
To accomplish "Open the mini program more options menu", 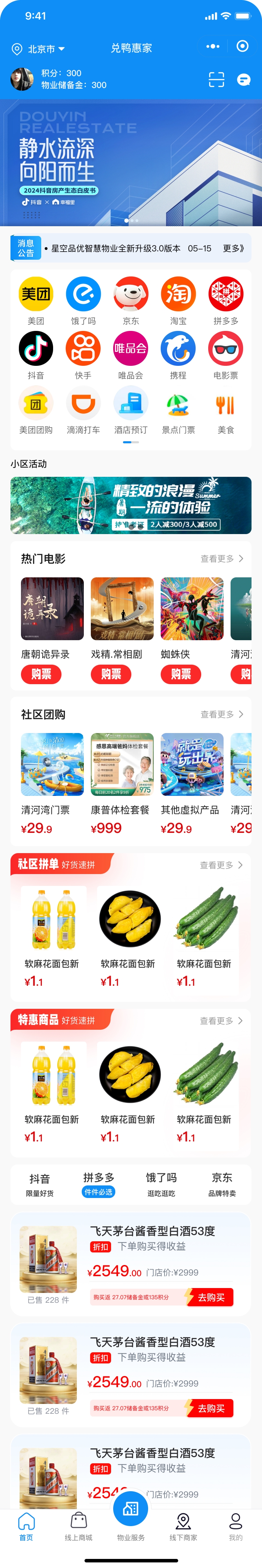I will click(213, 46).
